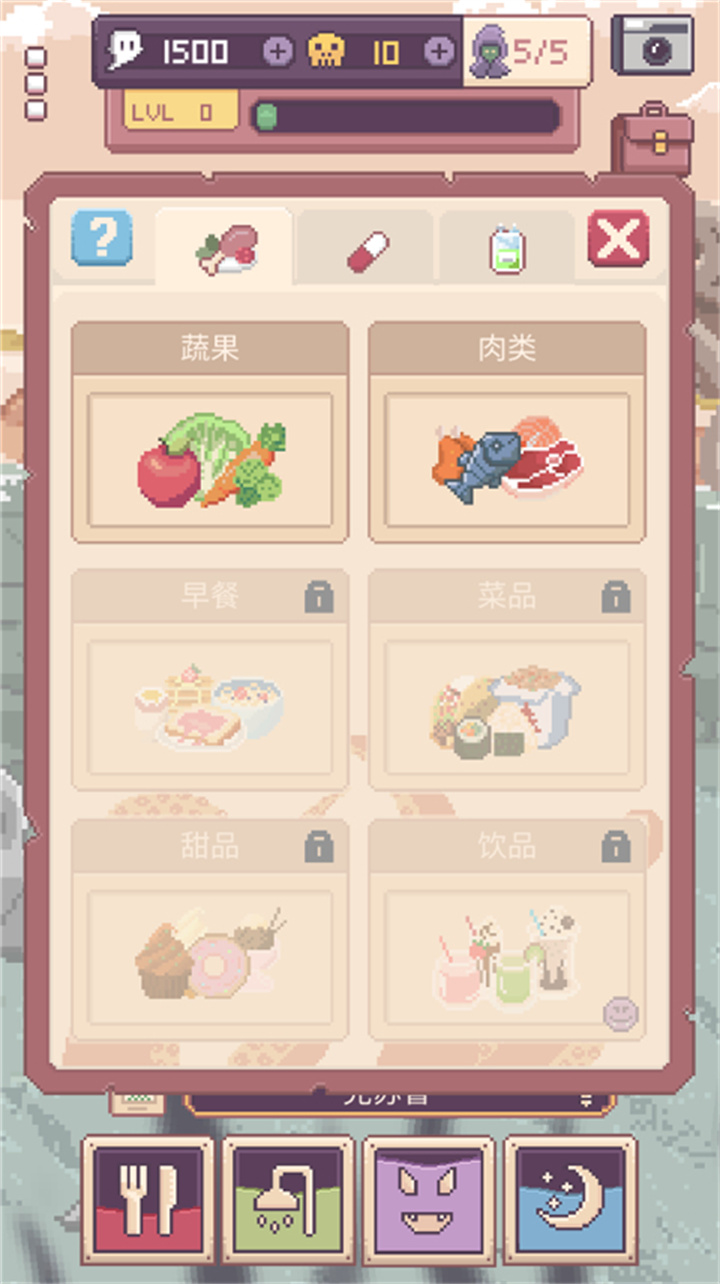Click the lock on the 饮品 category
The image size is (720, 1284).
[x=615, y=847]
